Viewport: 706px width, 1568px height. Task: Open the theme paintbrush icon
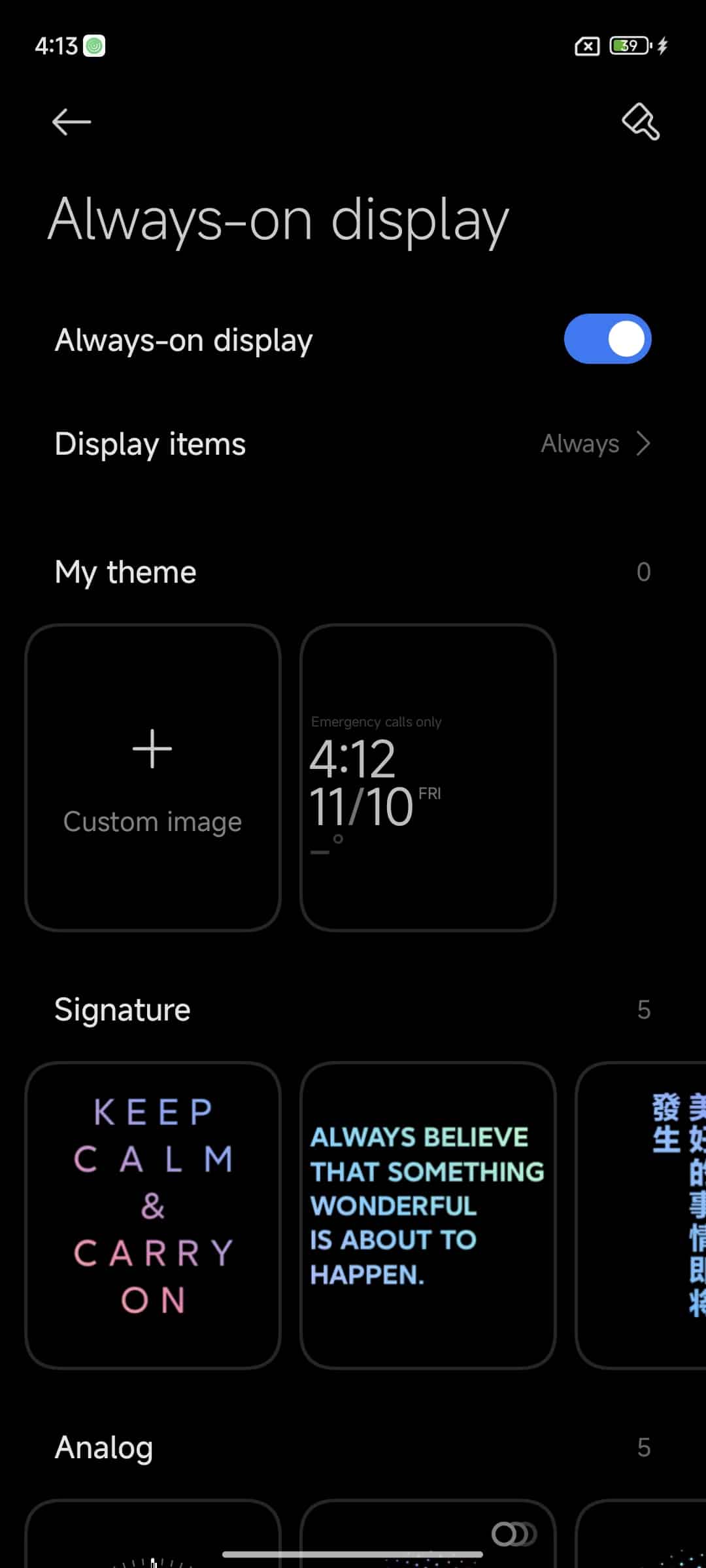coord(640,122)
